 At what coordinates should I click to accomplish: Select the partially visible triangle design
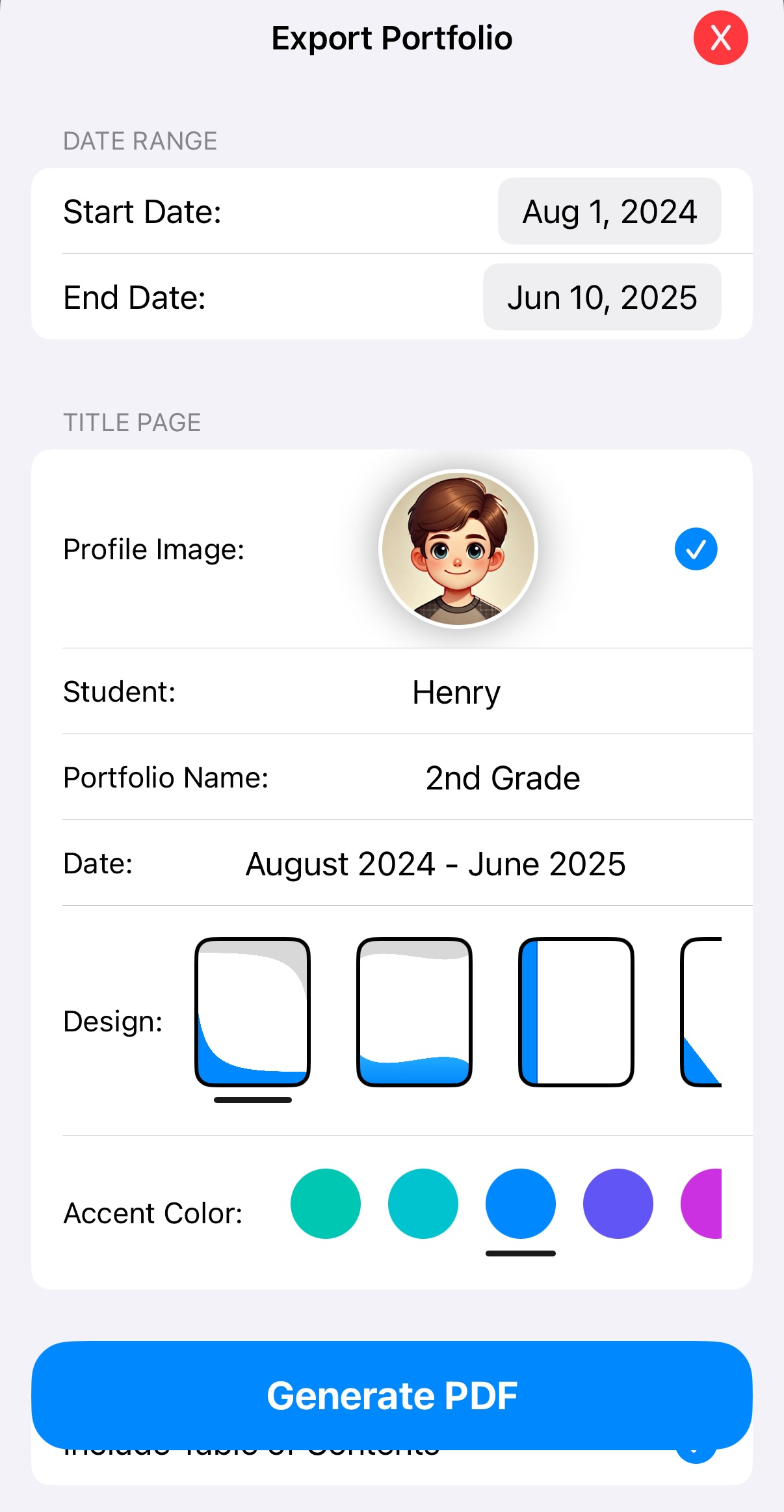pyautogui.click(x=702, y=1012)
